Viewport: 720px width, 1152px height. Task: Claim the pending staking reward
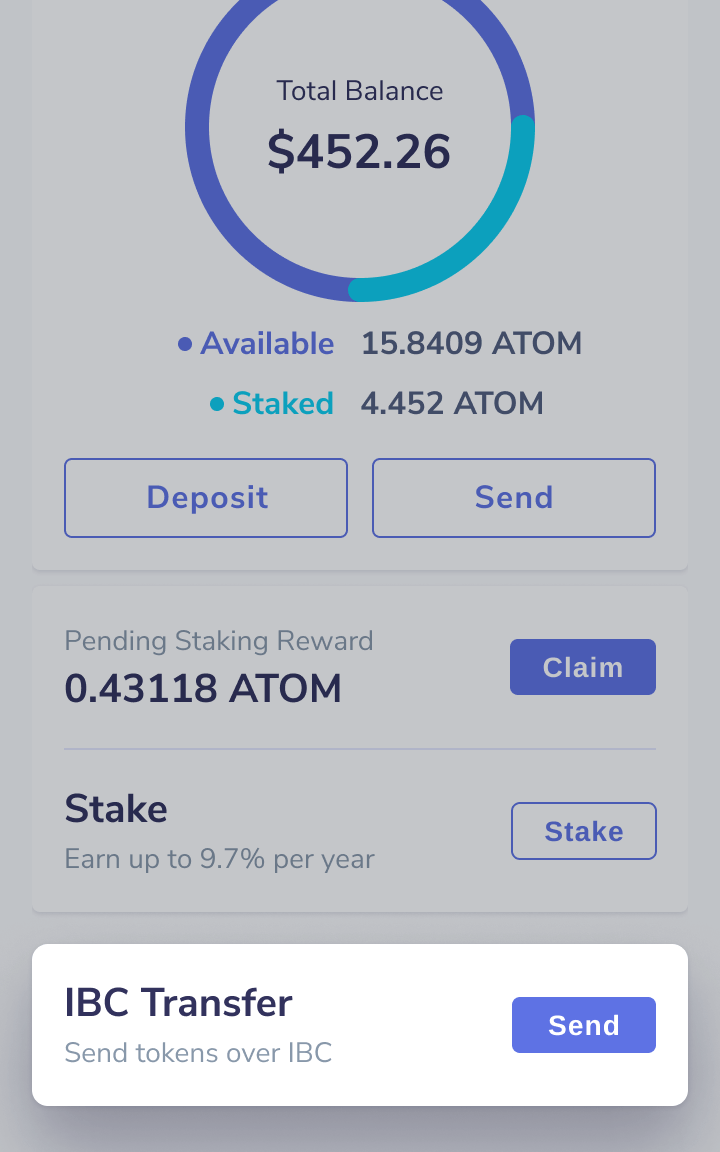click(x=583, y=666)
